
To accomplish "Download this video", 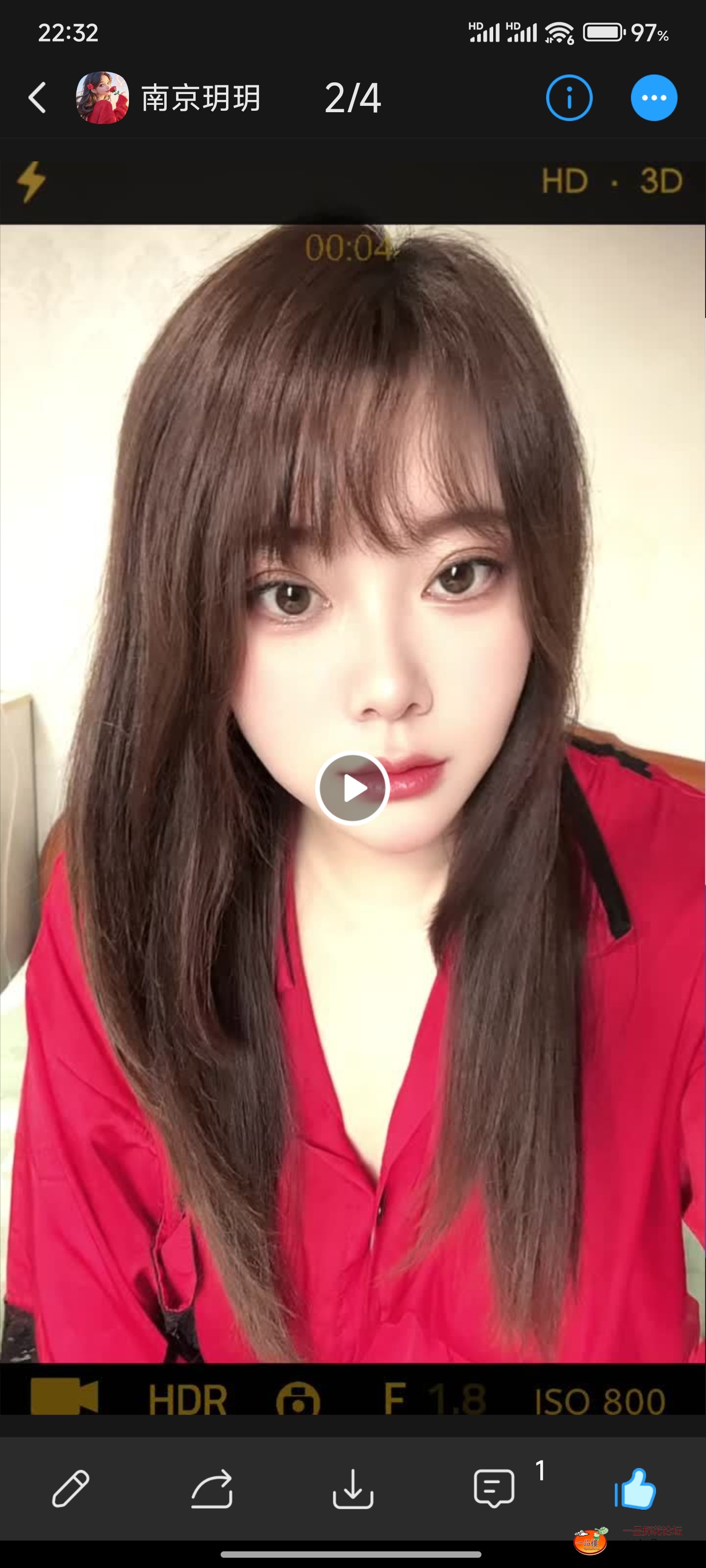I will tap(353, 1489).
